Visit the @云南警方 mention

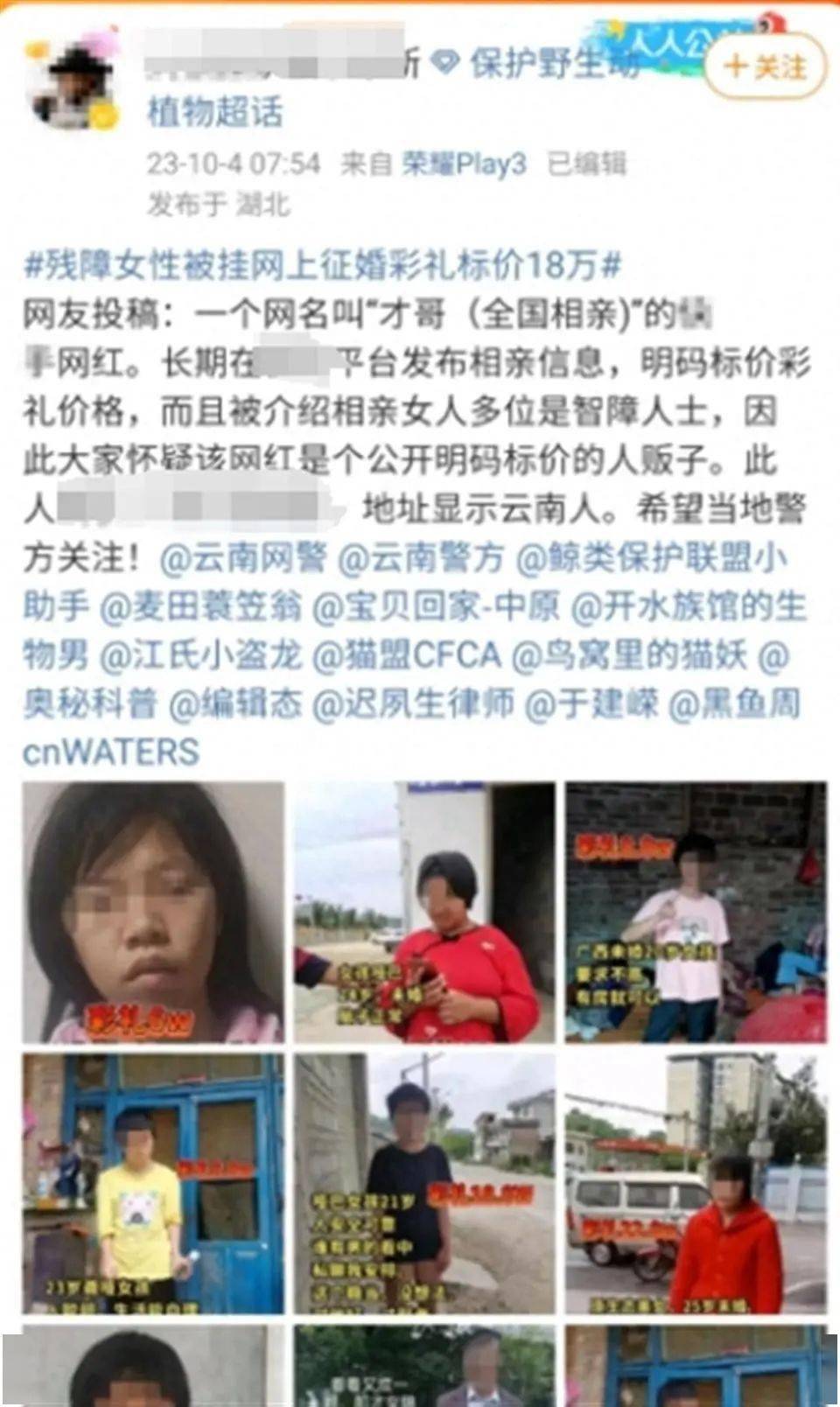tap(421, 558)
